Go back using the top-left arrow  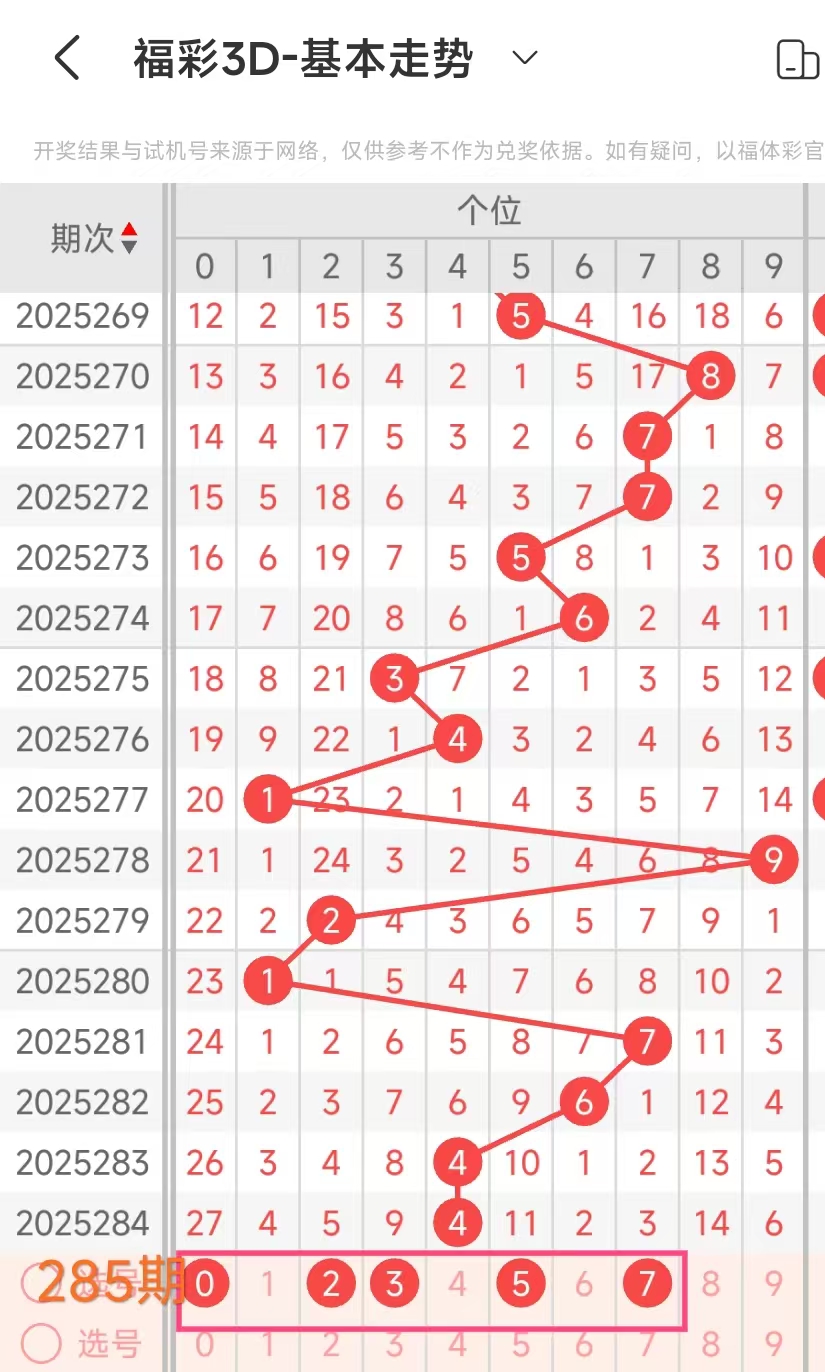(x=67, y=59)
